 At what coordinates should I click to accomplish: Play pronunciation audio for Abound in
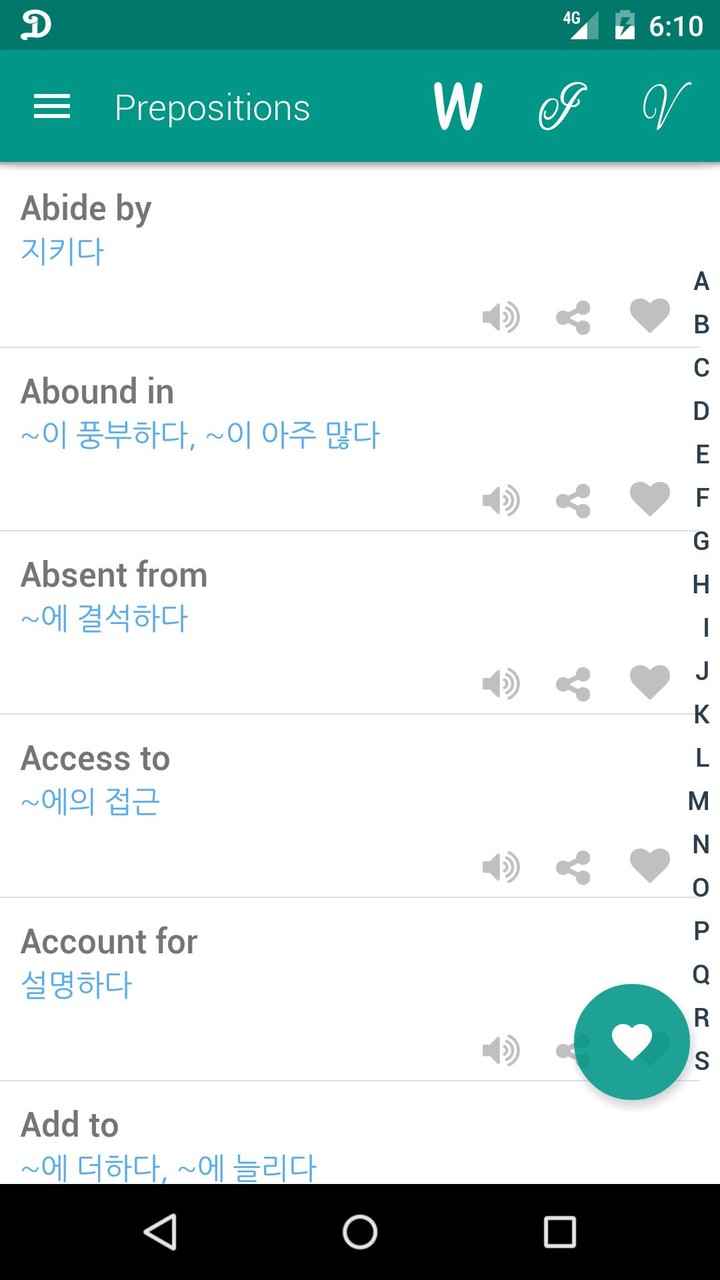pos(501,500)
